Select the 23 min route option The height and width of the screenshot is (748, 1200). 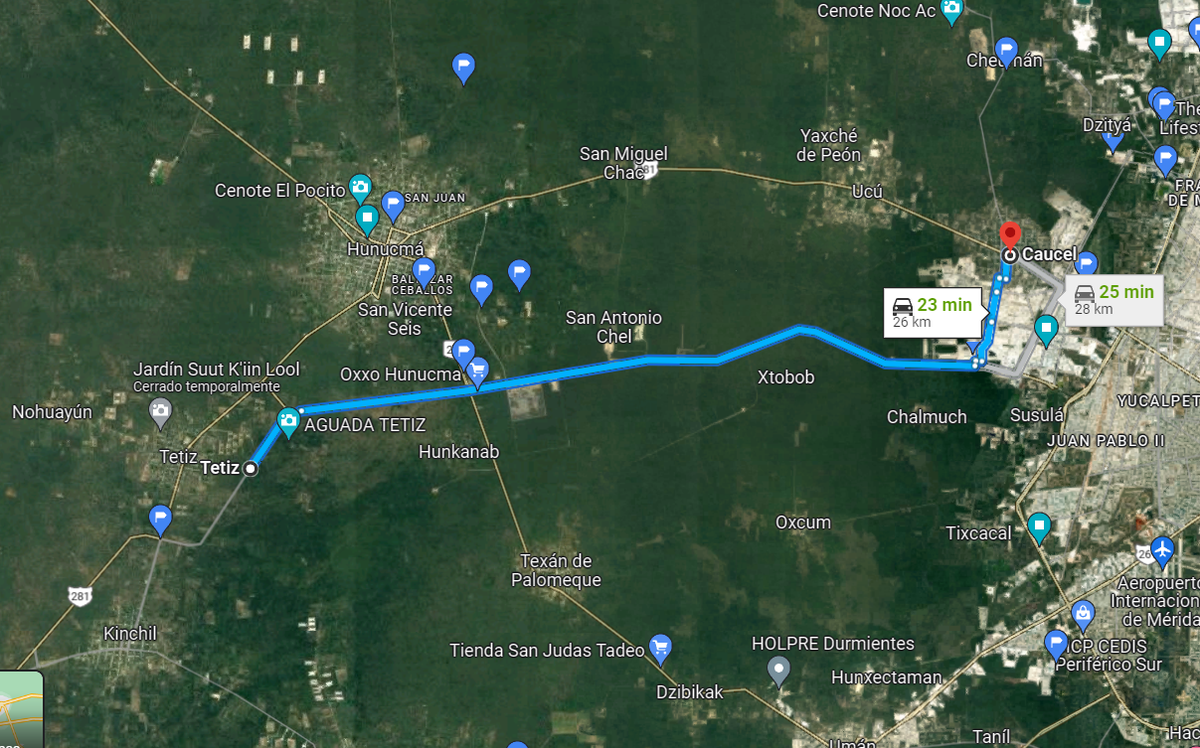tap(928, 312)
